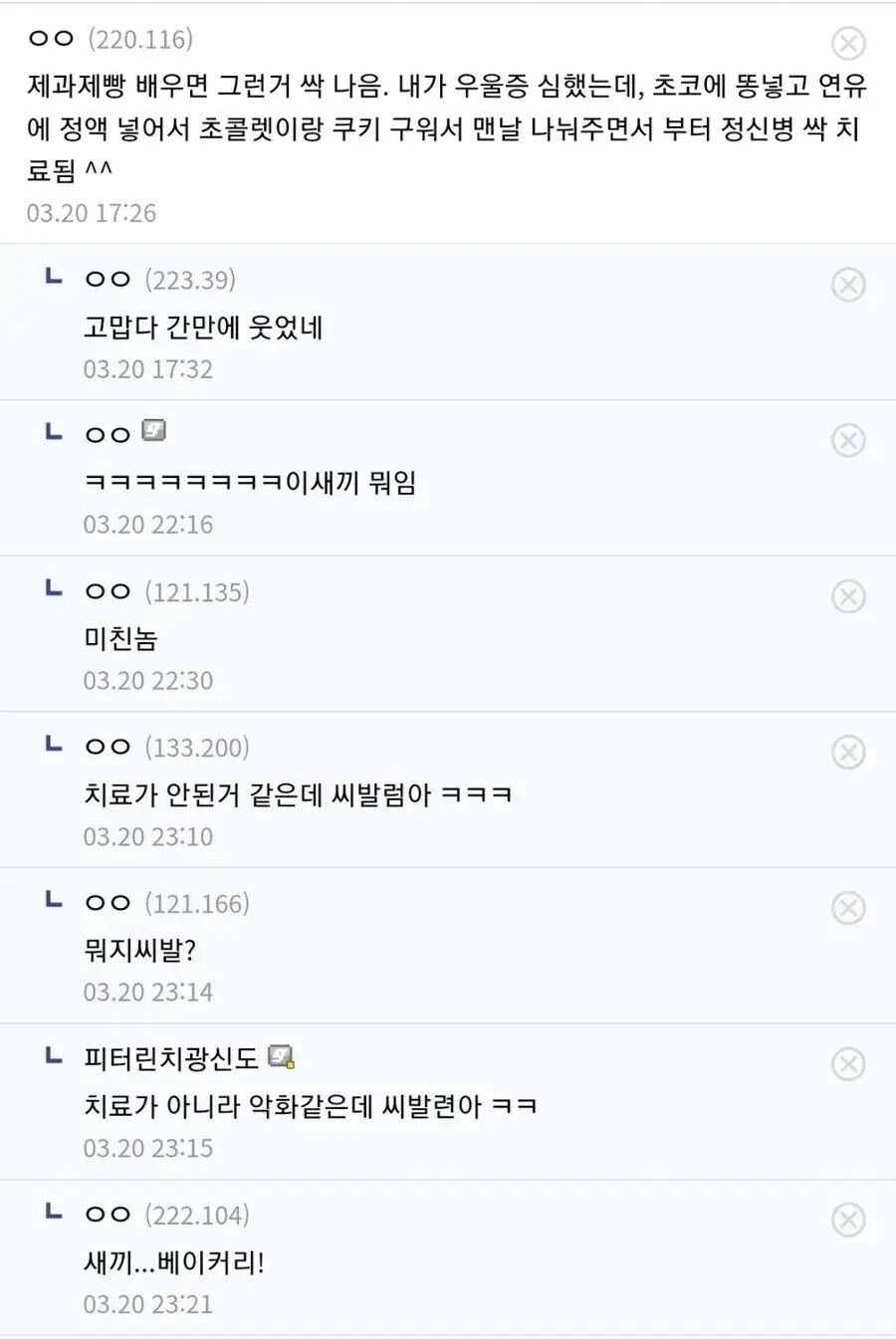Open the profile of 피터린치광신도
The width and height of the screenshot is (896, 1339).
171,1057
